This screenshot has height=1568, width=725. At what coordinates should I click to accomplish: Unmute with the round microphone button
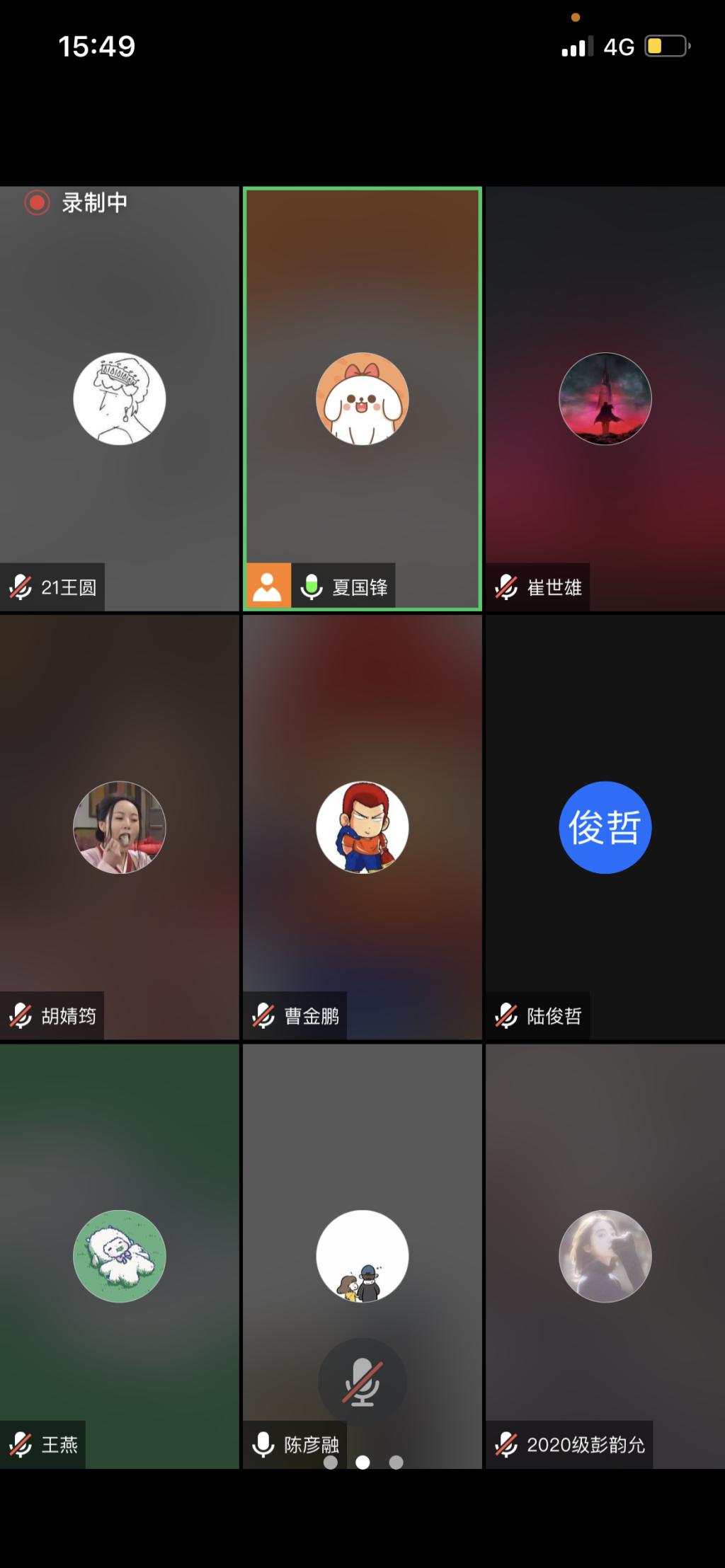click(362, 1381)
